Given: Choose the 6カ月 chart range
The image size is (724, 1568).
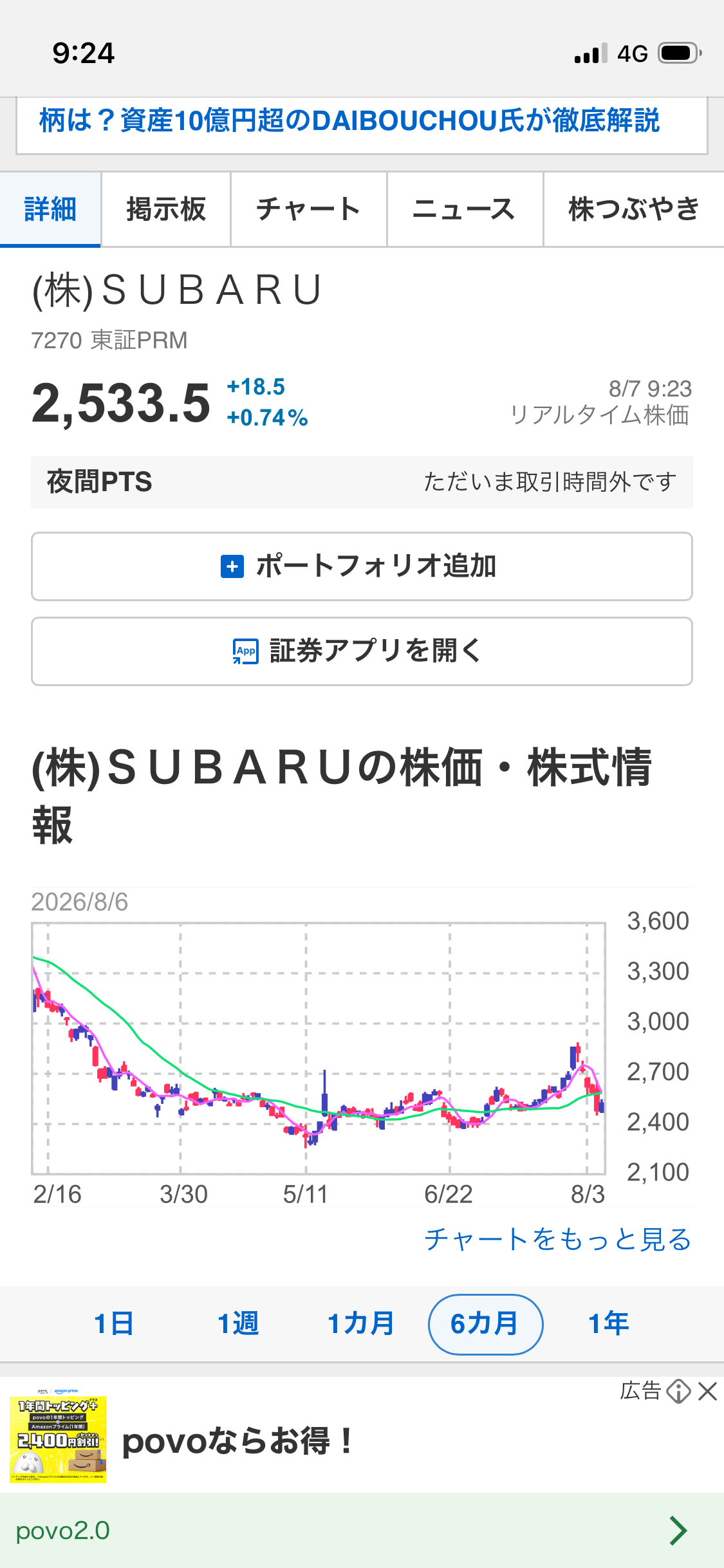Looking at the screenshot, I should [x=485, y=1324].
